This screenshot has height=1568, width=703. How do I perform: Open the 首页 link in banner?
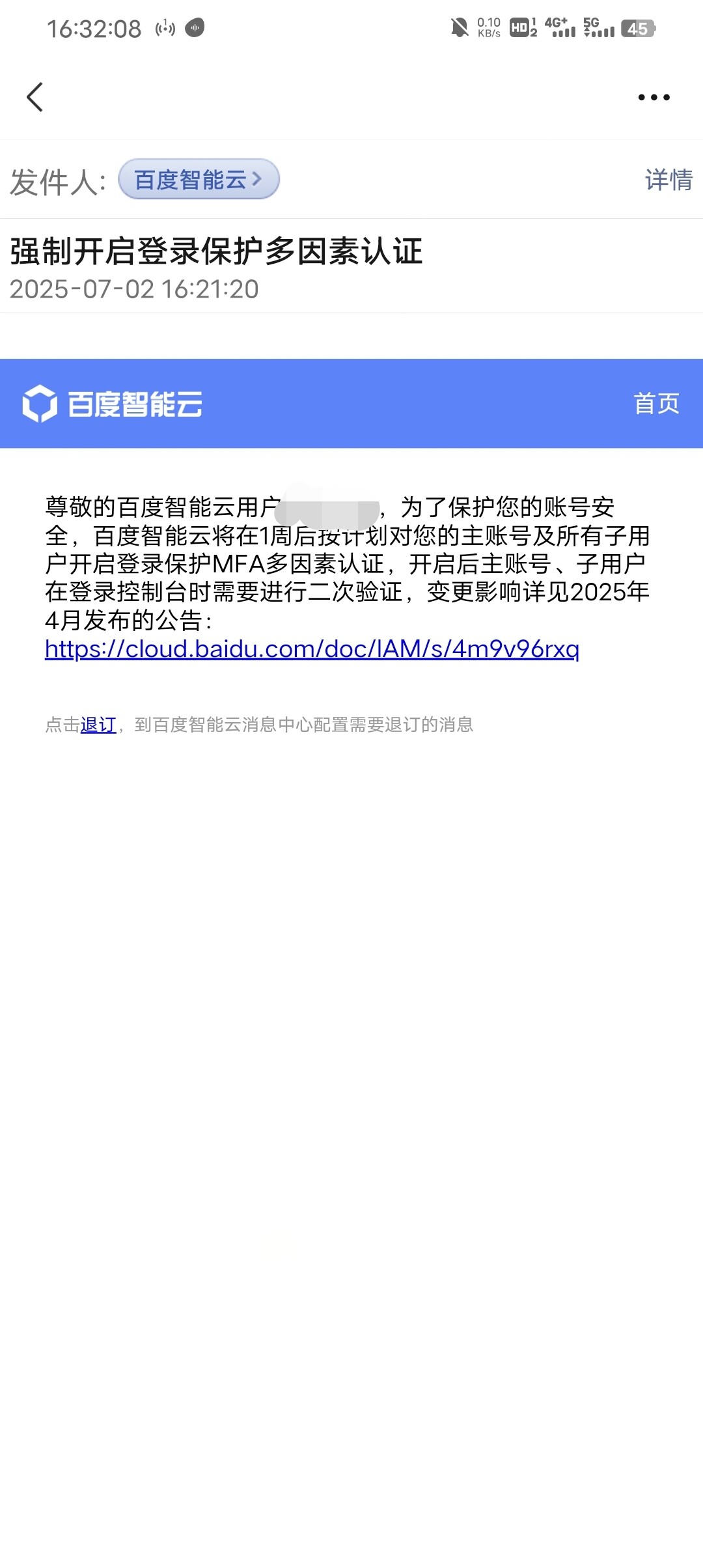[656, 404]
